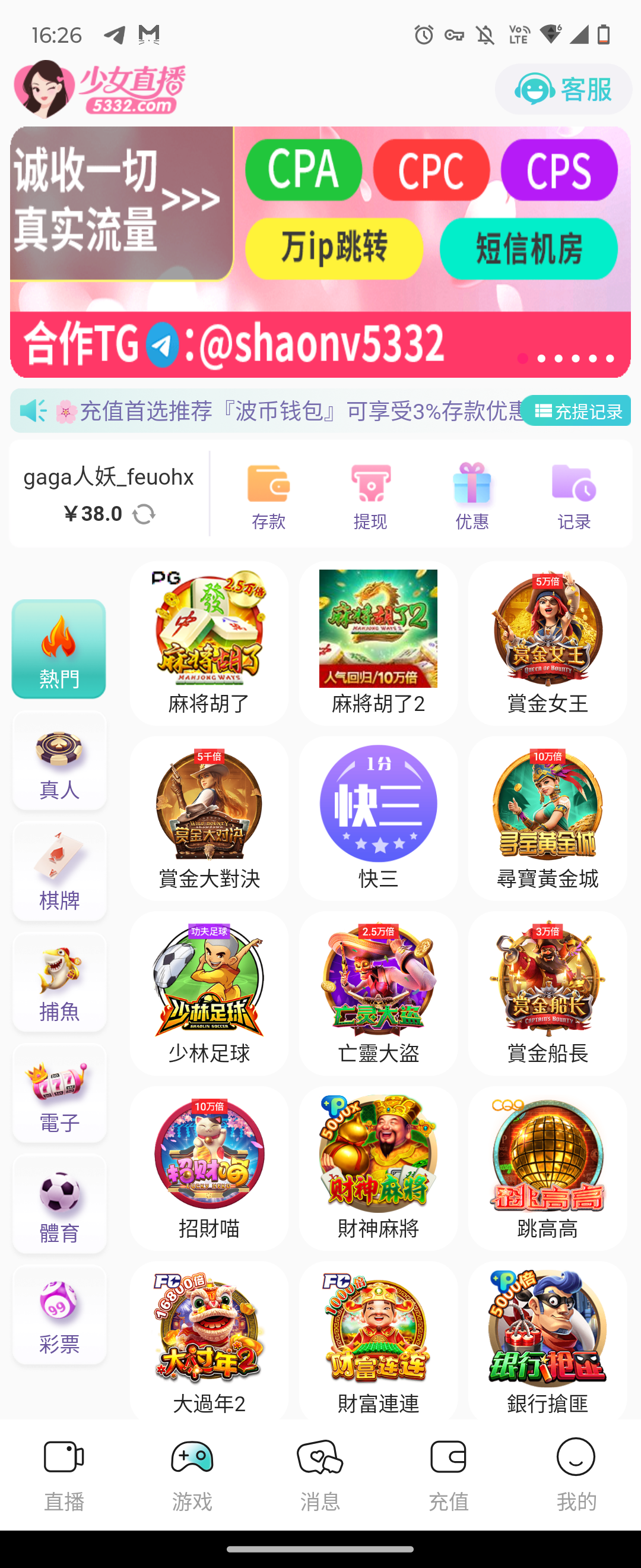Open the 存款 deposit page

[268, 495]
